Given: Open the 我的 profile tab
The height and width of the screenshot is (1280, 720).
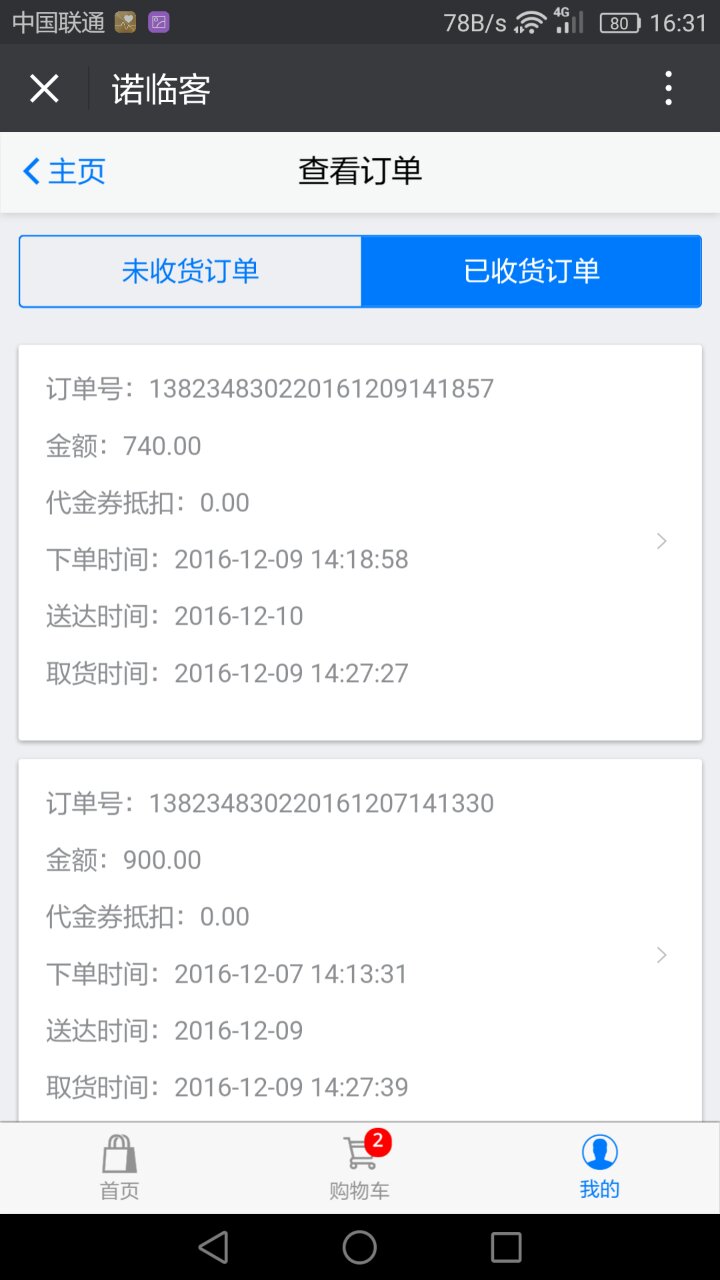Looking at the screenshot, I should pyautogui.click(x=600, y=1168).
